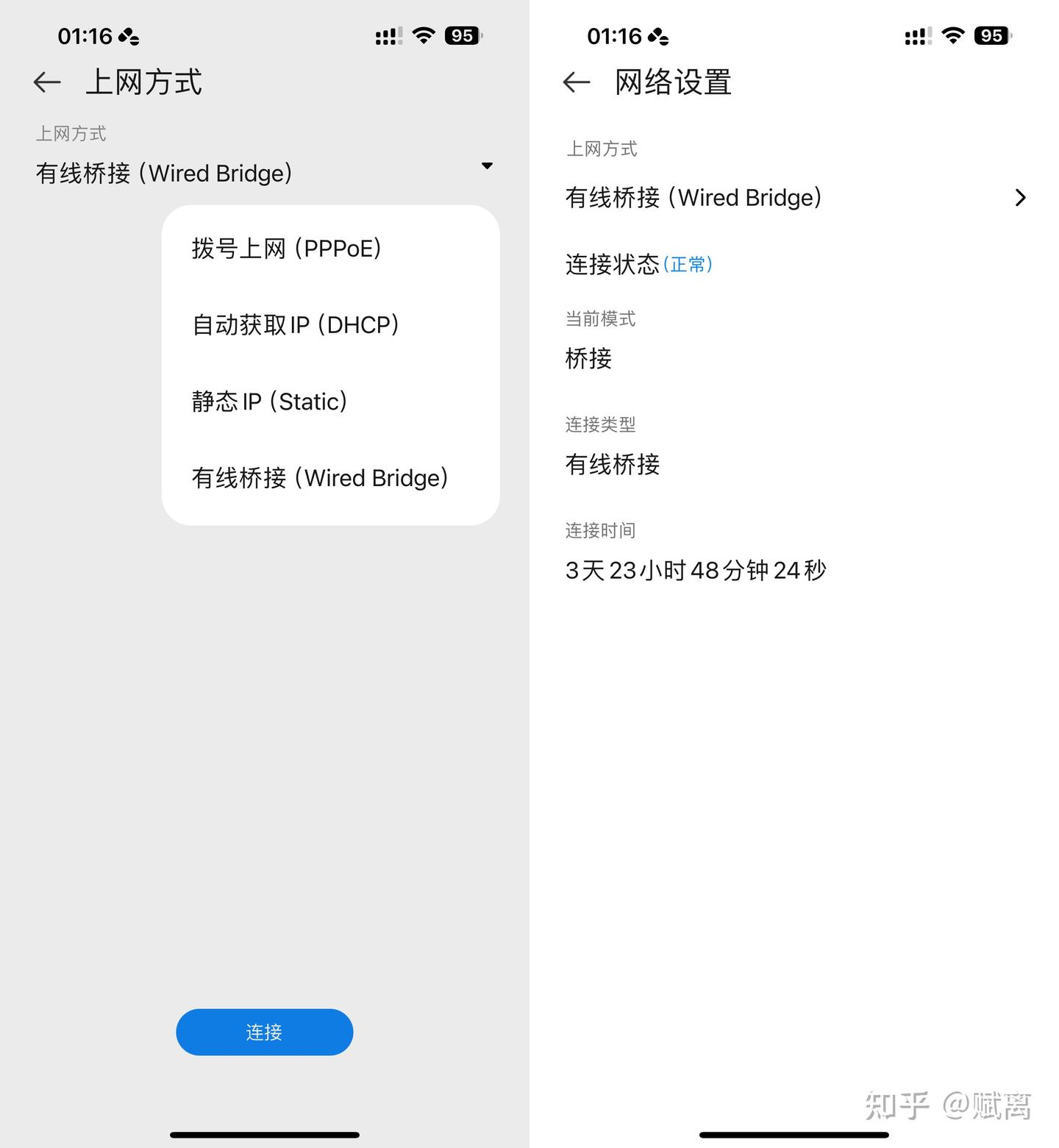
Task: Go back from the 上网方式 screen
Action: 47,82
